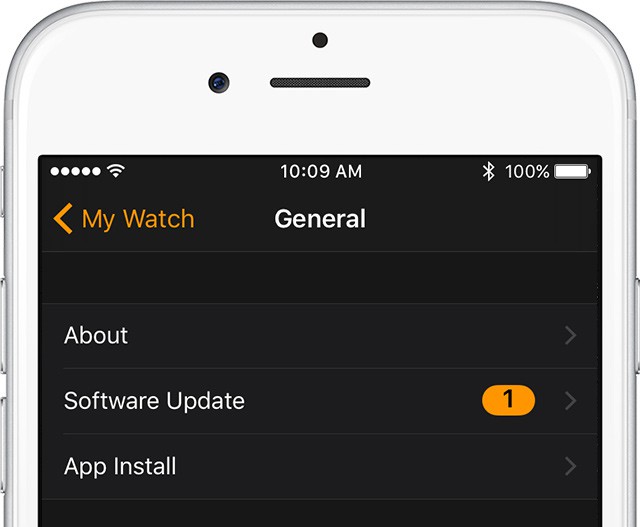Open the About row
This screenshot has width=640, height=527.
point(320,336)
